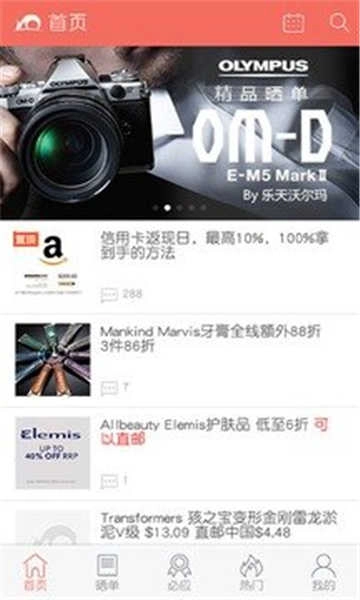Select the 首页 home tab
Image resolution: width=360 pixels, height=600 pixels.
[36, 572]
